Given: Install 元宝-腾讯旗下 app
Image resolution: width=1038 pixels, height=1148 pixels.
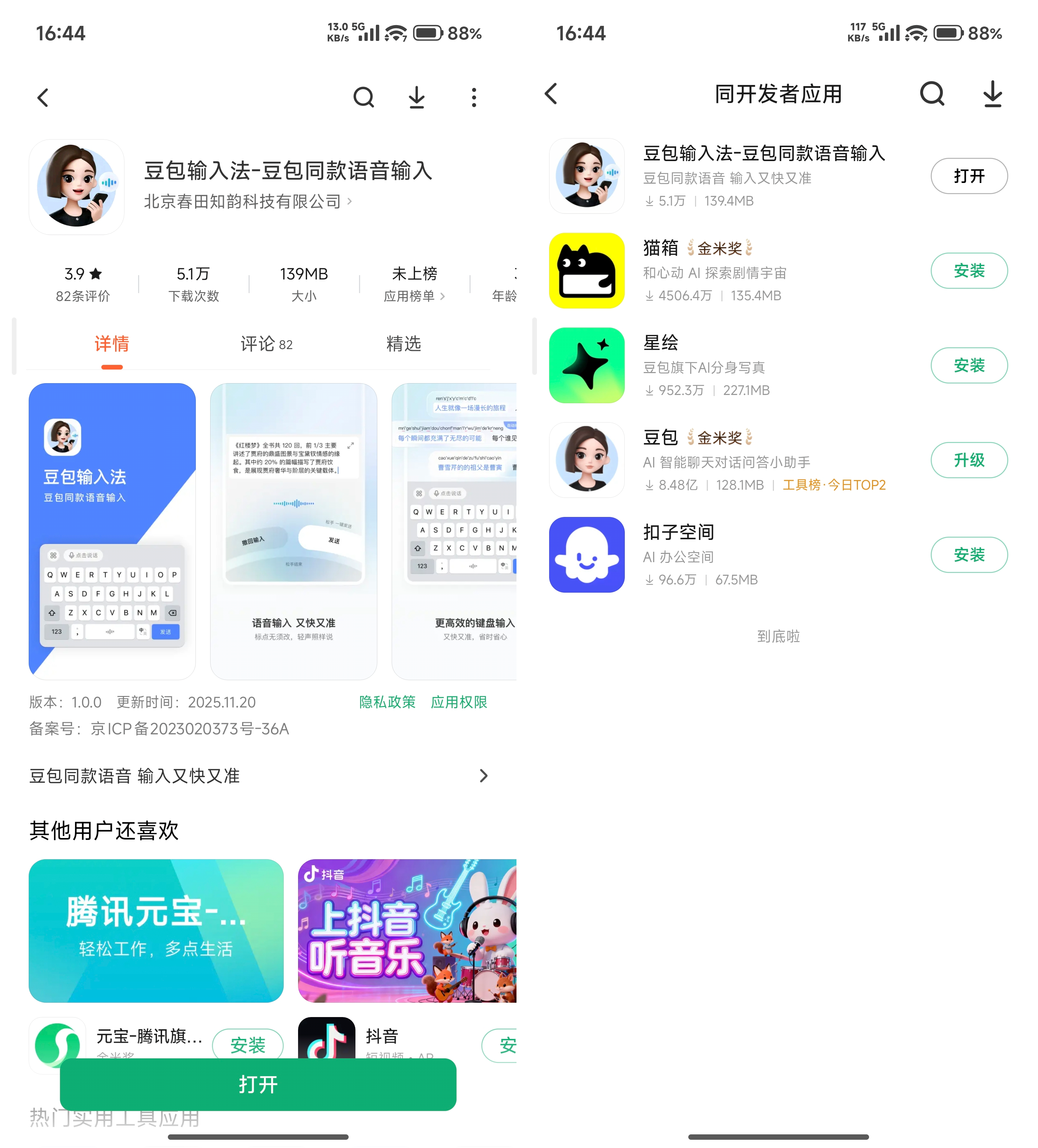Looking at the screenshot, I should (248, 1045).
